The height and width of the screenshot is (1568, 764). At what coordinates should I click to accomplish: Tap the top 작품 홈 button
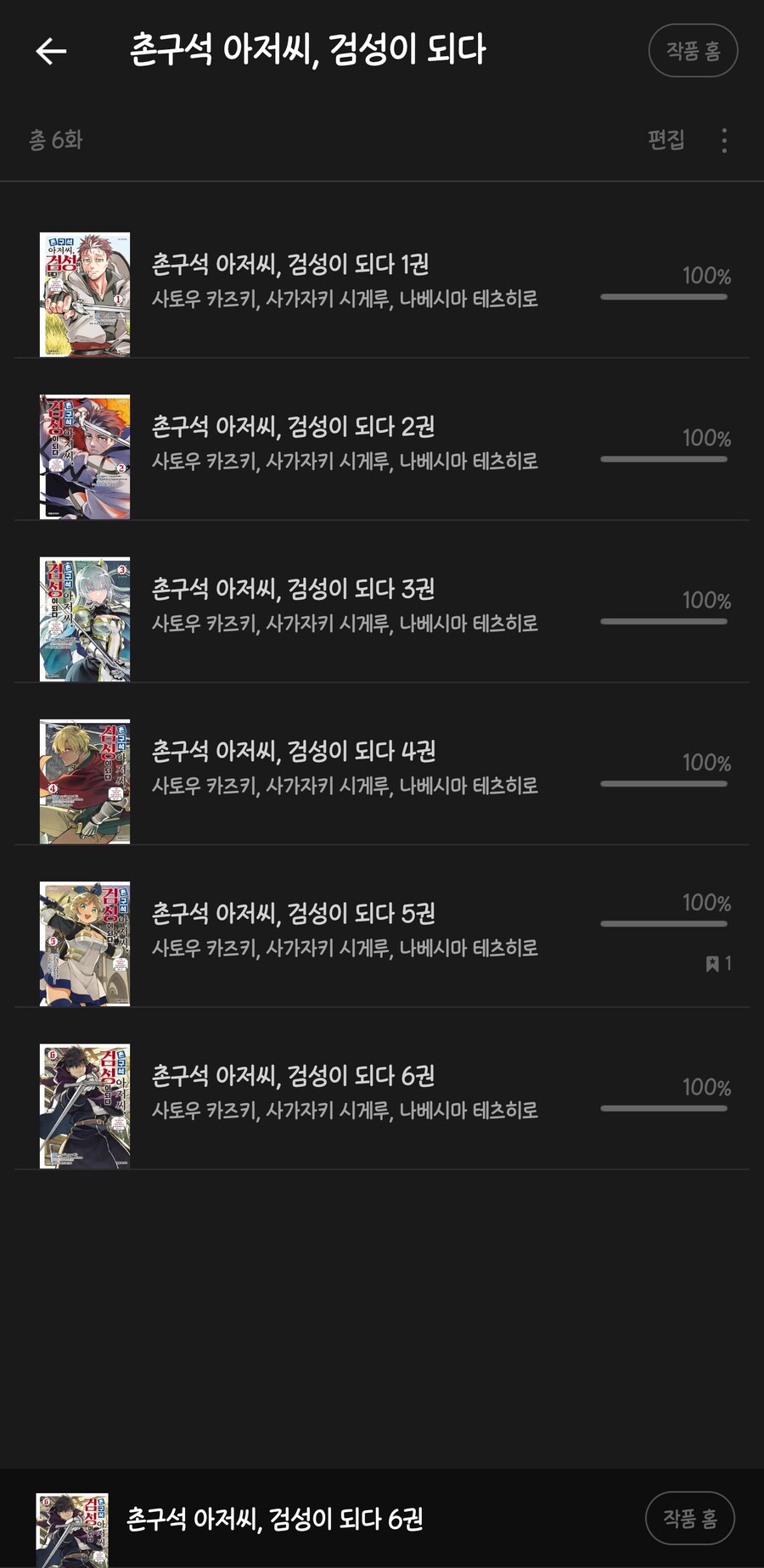click(x=693, y=51)
